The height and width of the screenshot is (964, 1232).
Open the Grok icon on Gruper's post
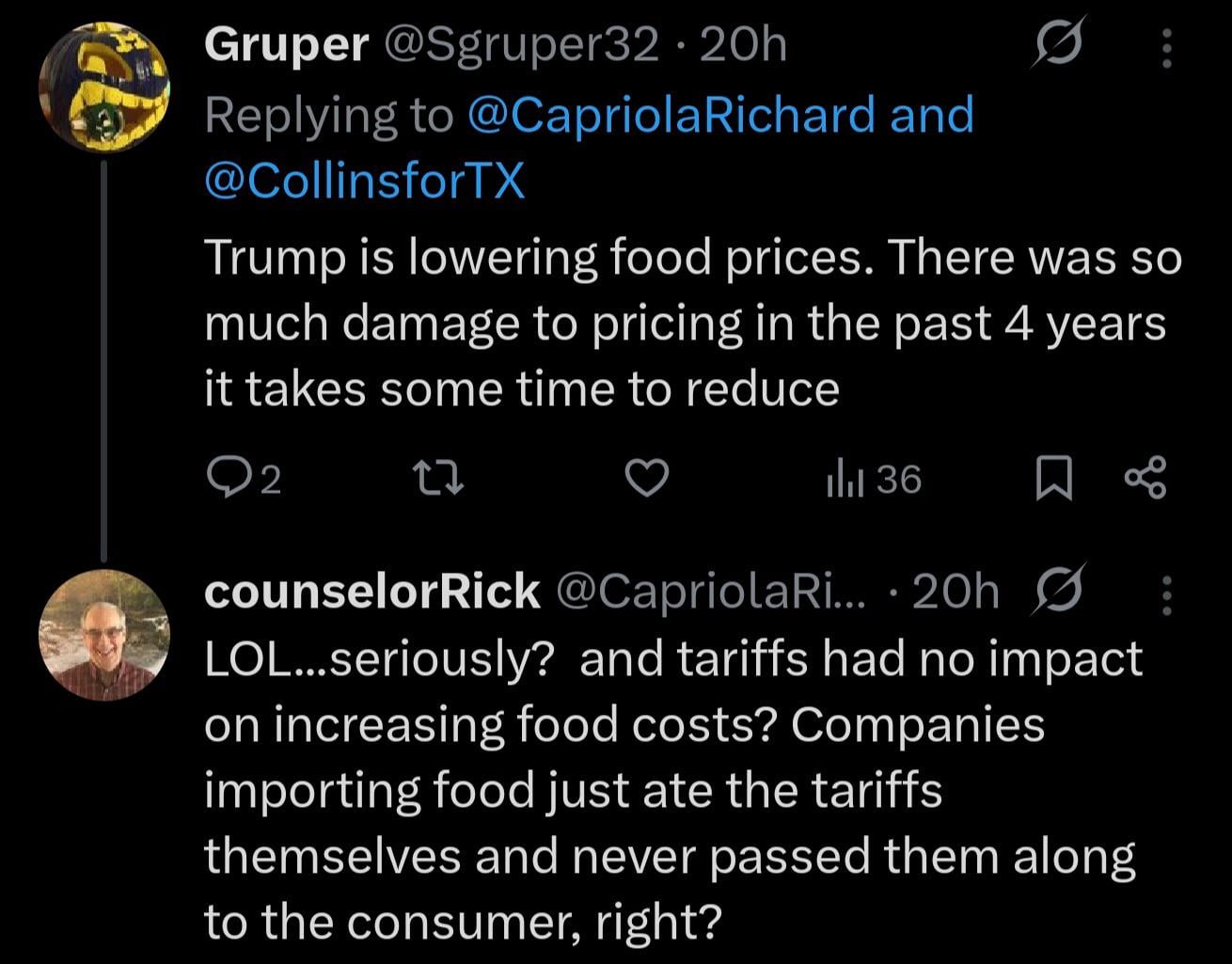point(1054,44)
